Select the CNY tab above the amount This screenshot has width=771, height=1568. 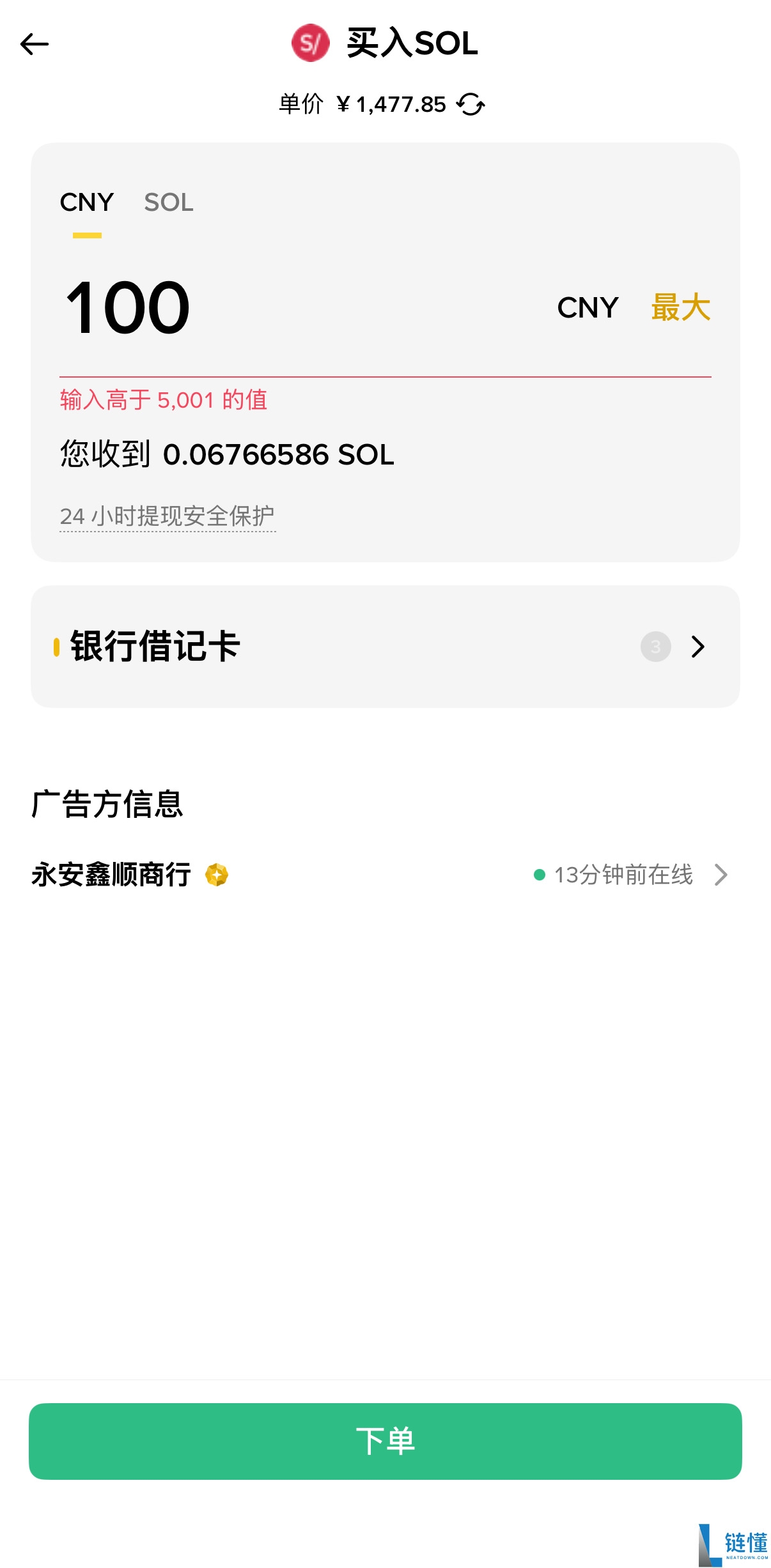pos(87,203)
